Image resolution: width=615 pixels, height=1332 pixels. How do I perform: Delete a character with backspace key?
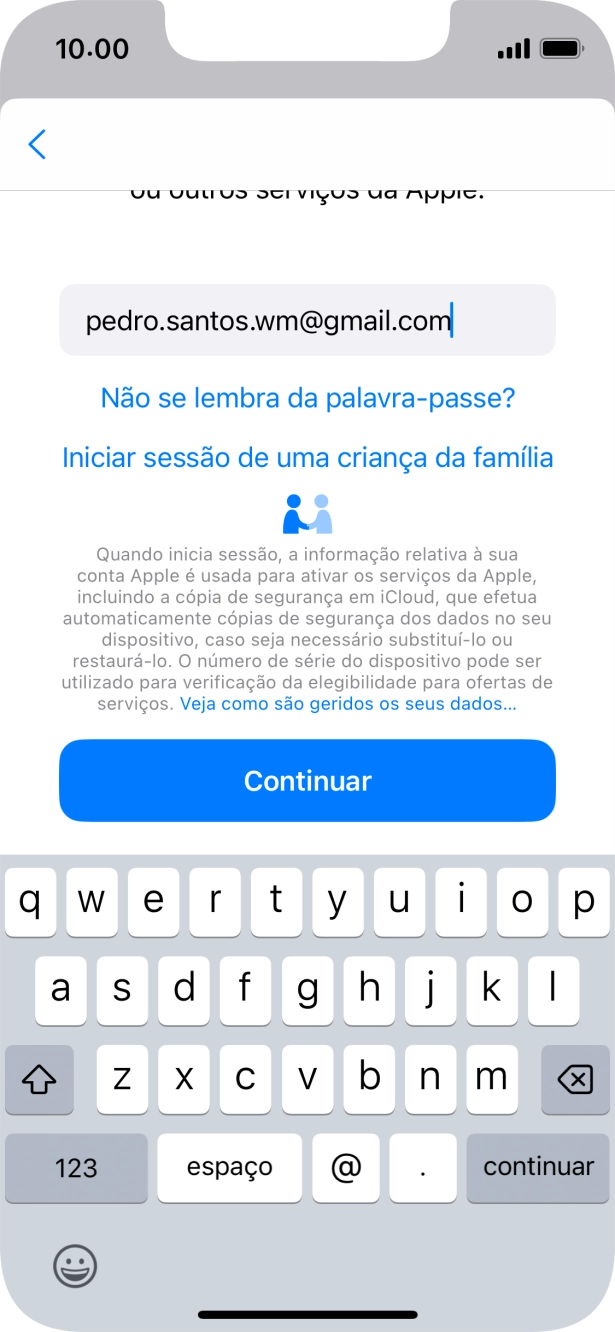tap(574, 1079)
